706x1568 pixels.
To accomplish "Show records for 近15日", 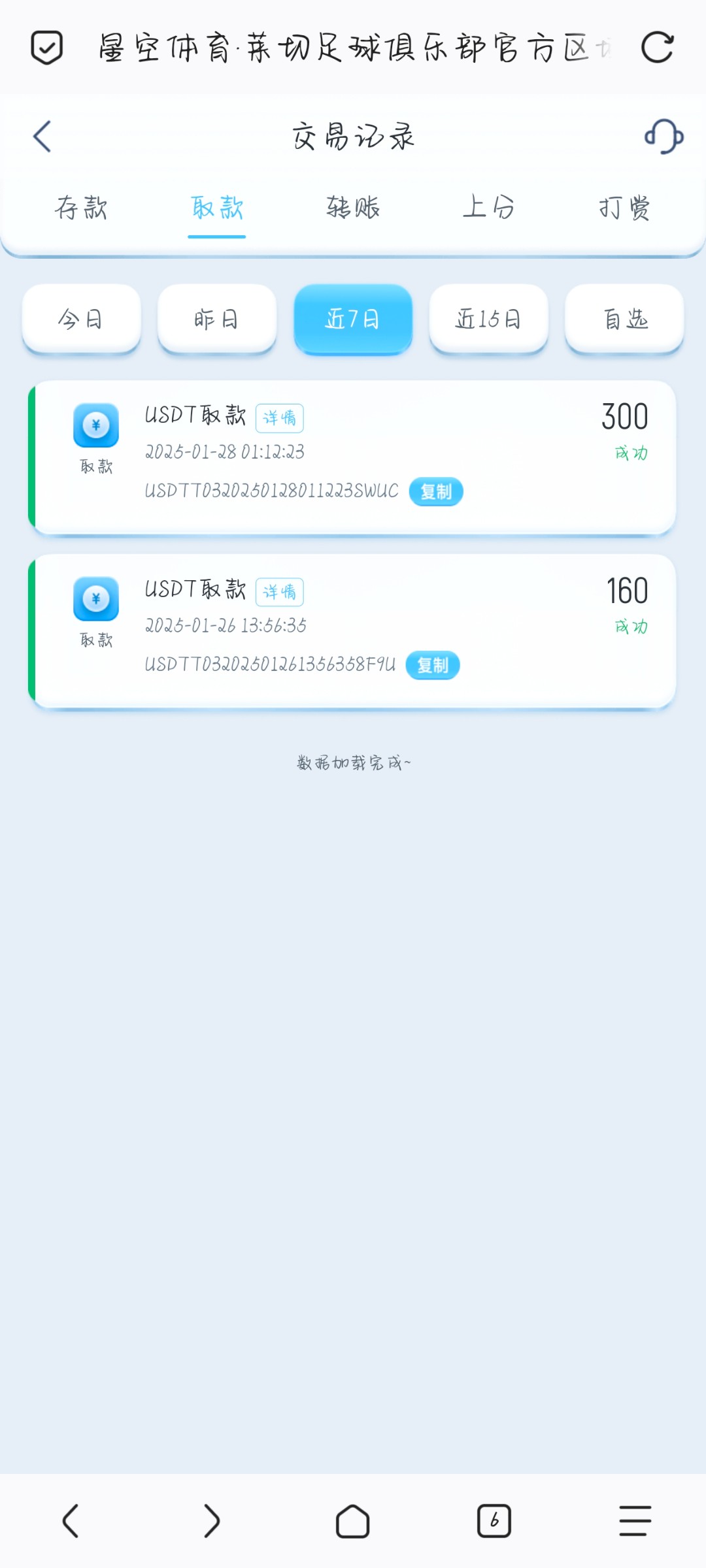I will (488, 319).
